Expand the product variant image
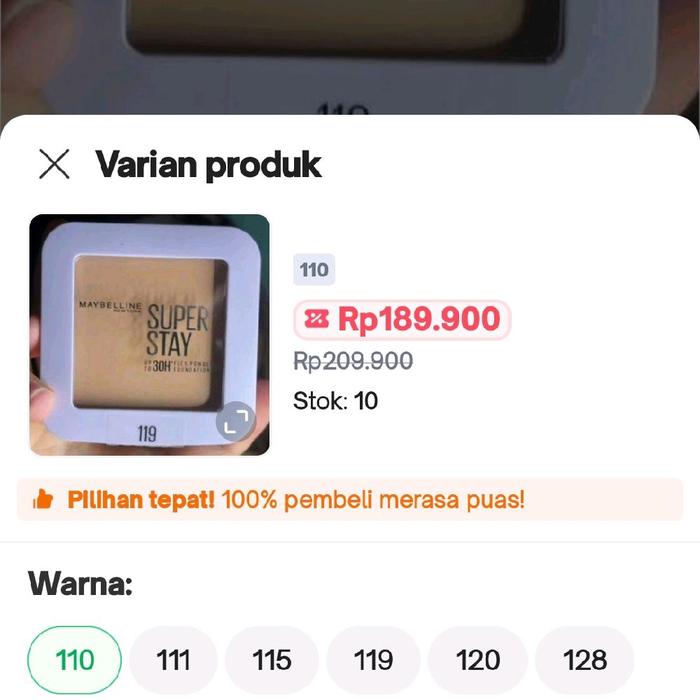The image size is (700, 700). pos(236,423)
